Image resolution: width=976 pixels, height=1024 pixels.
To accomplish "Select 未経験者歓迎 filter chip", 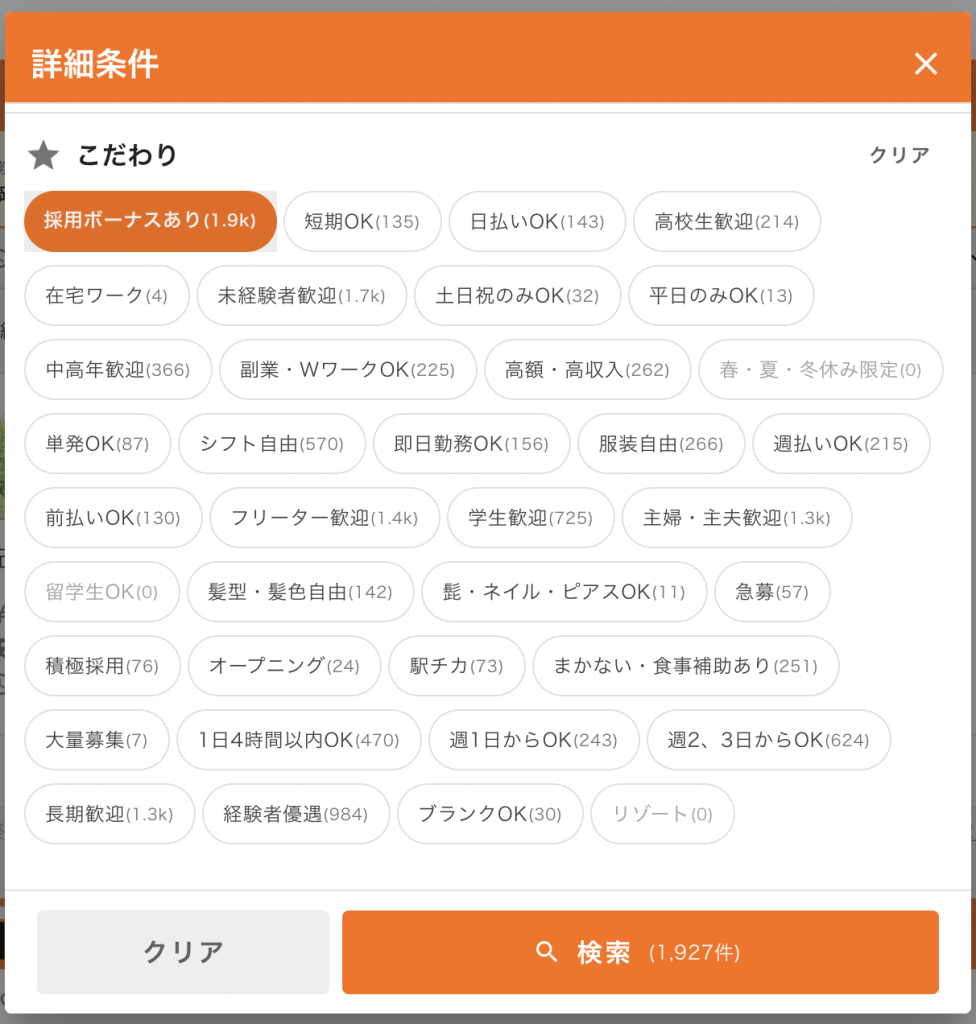I will coord(301,295).
